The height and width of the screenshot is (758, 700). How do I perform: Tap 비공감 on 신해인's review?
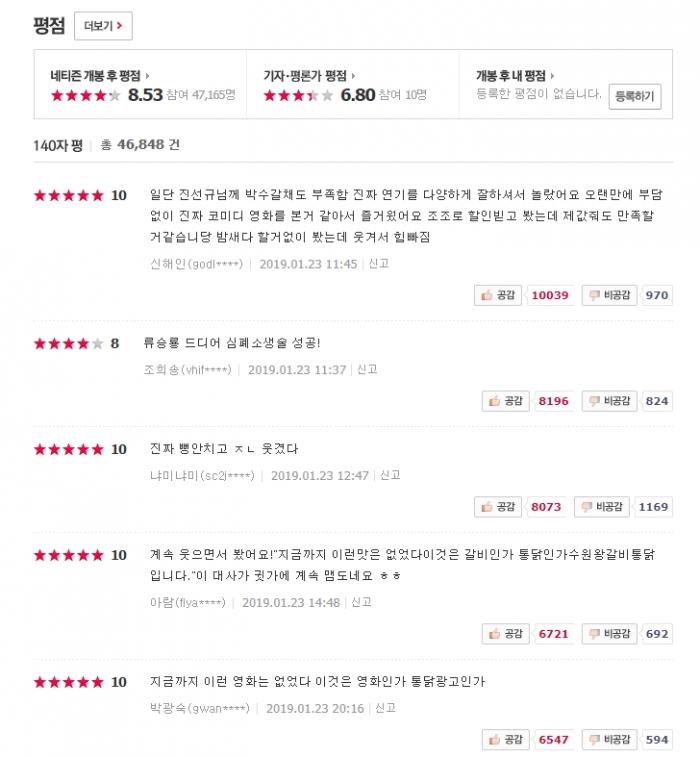pos(609,295)
